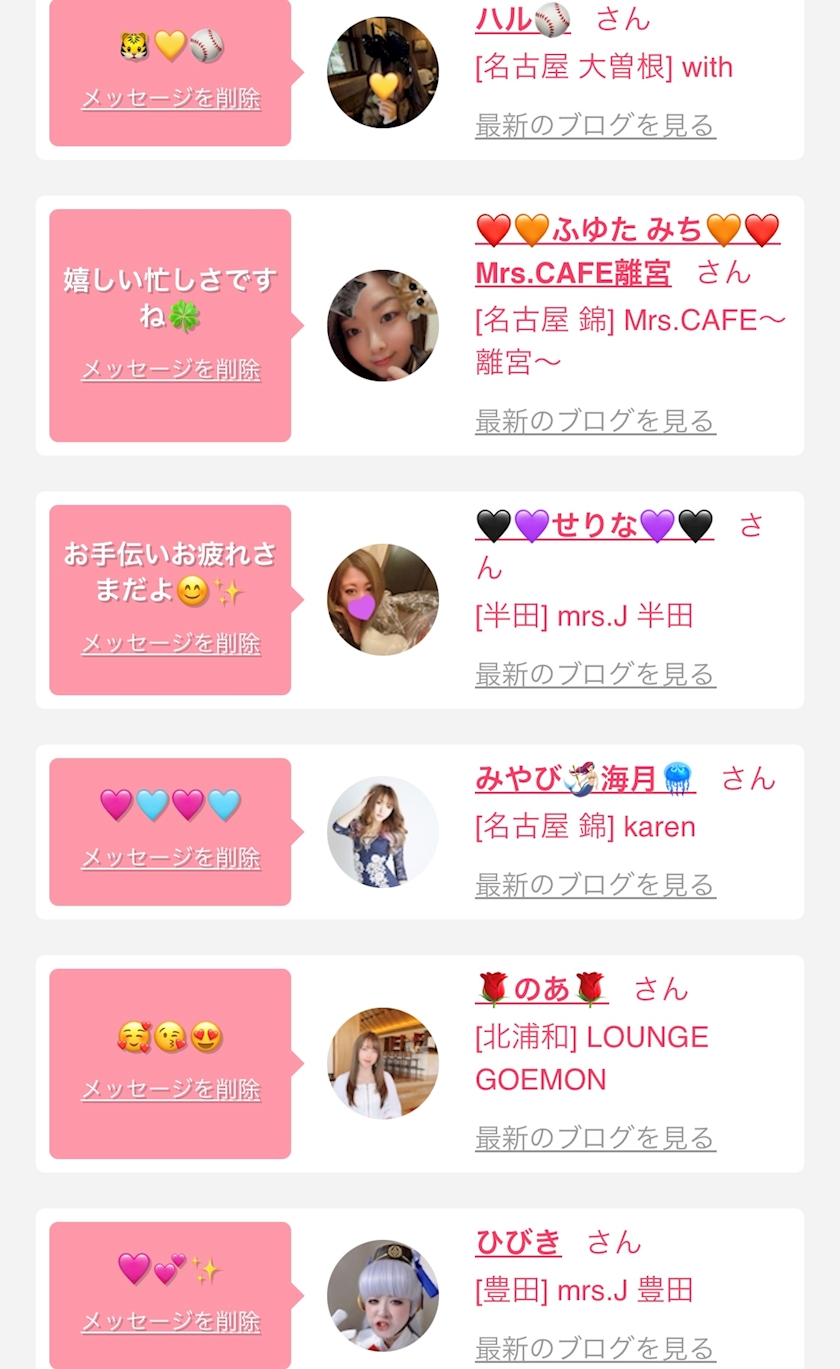Delete the message sent to ハル

(x=171, y=99)
